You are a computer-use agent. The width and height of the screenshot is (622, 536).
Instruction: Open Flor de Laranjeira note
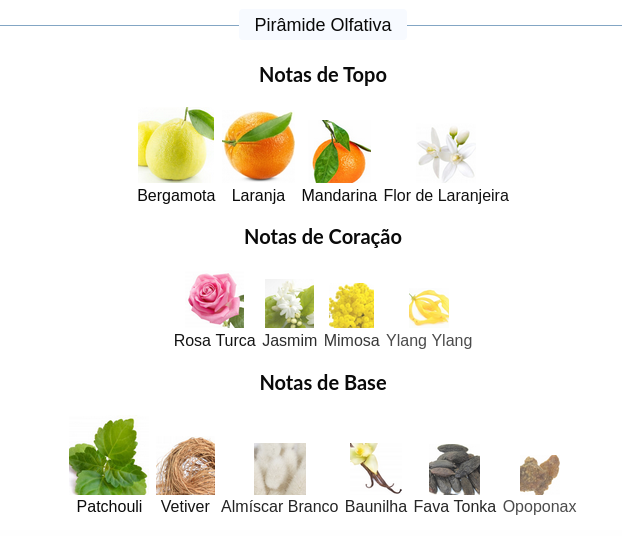click(x=446, y=163)
